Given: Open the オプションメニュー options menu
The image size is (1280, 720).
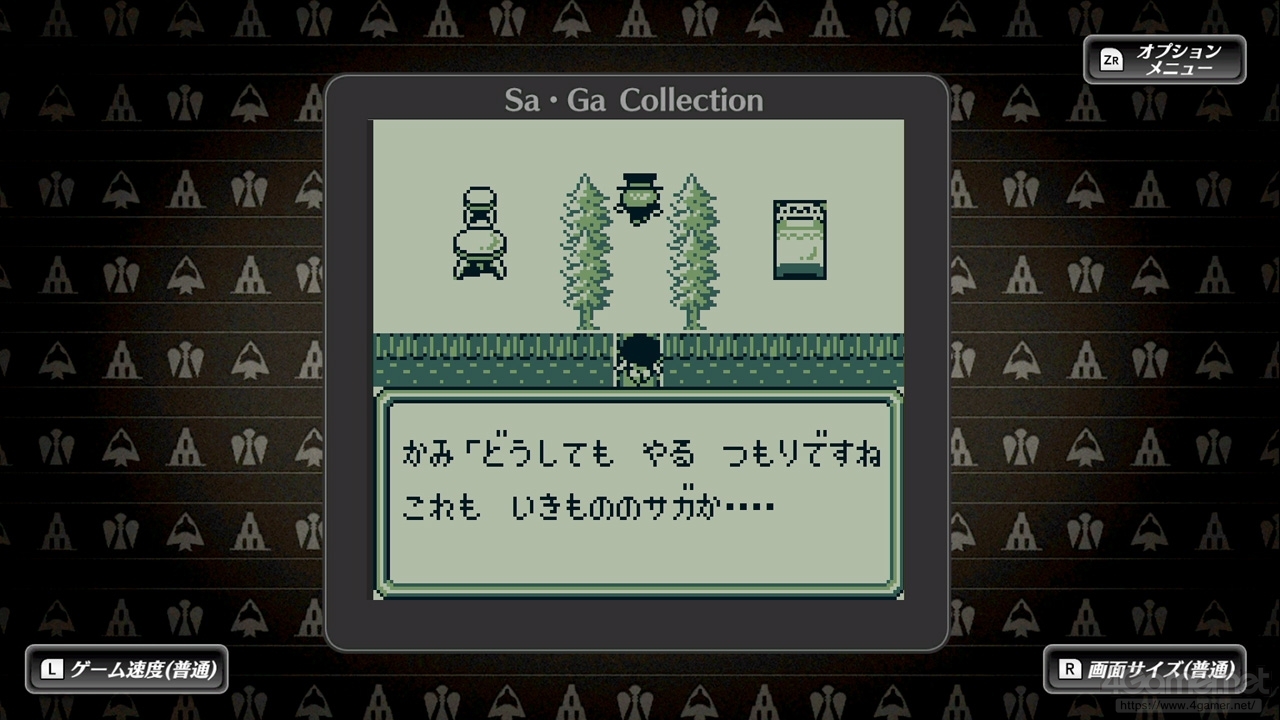Looking at the screenshot, I should [x=1164, y=60].
